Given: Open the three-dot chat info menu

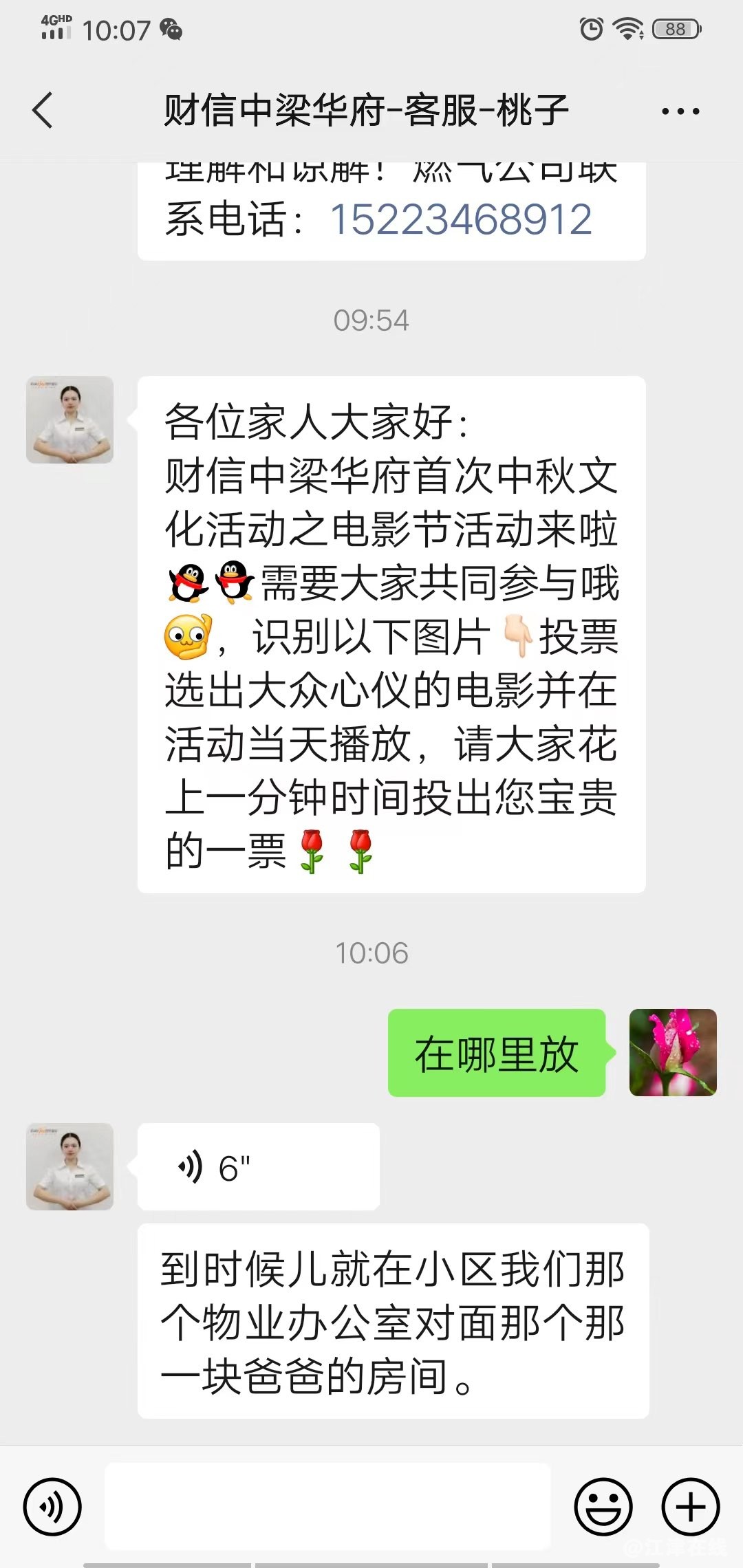Looking at the screenshot, I should click(x=680, y=111).
